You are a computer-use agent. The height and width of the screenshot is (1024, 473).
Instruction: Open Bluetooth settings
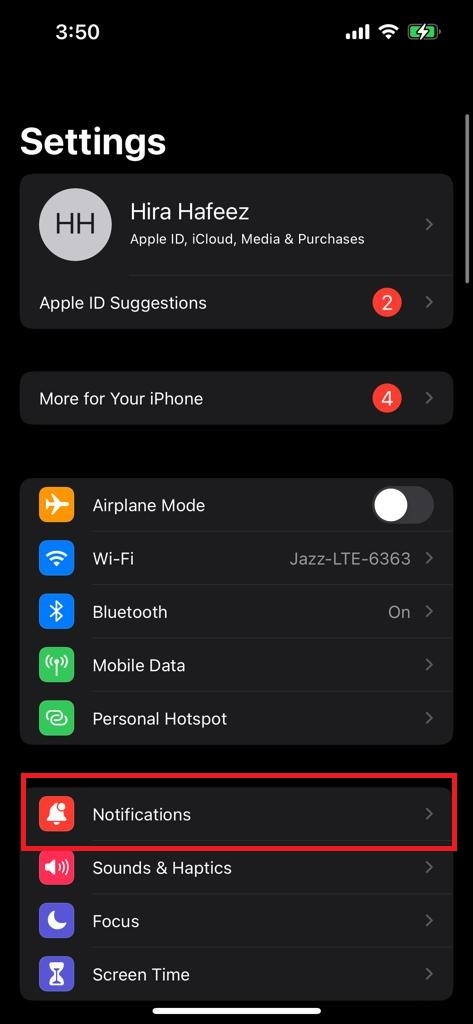pyautogui.click(x=236, y=612)
